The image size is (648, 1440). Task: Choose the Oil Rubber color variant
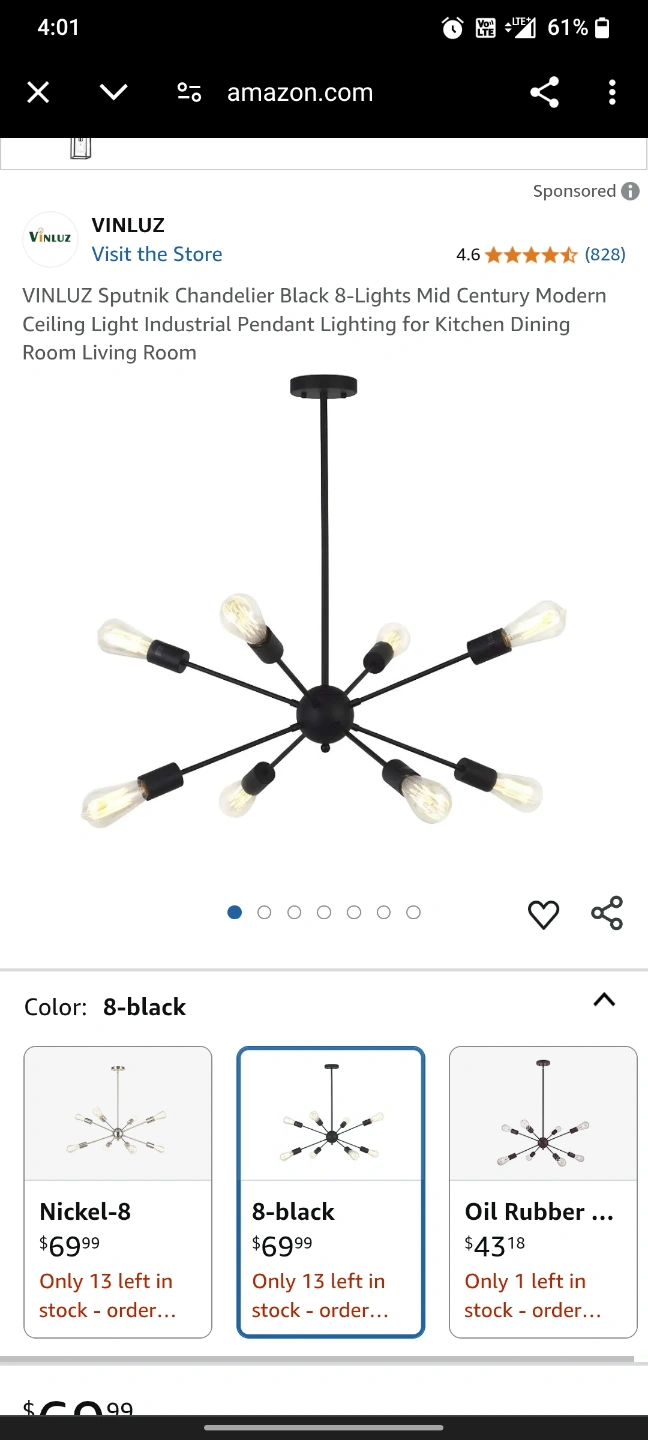[x=543, y=1191]
